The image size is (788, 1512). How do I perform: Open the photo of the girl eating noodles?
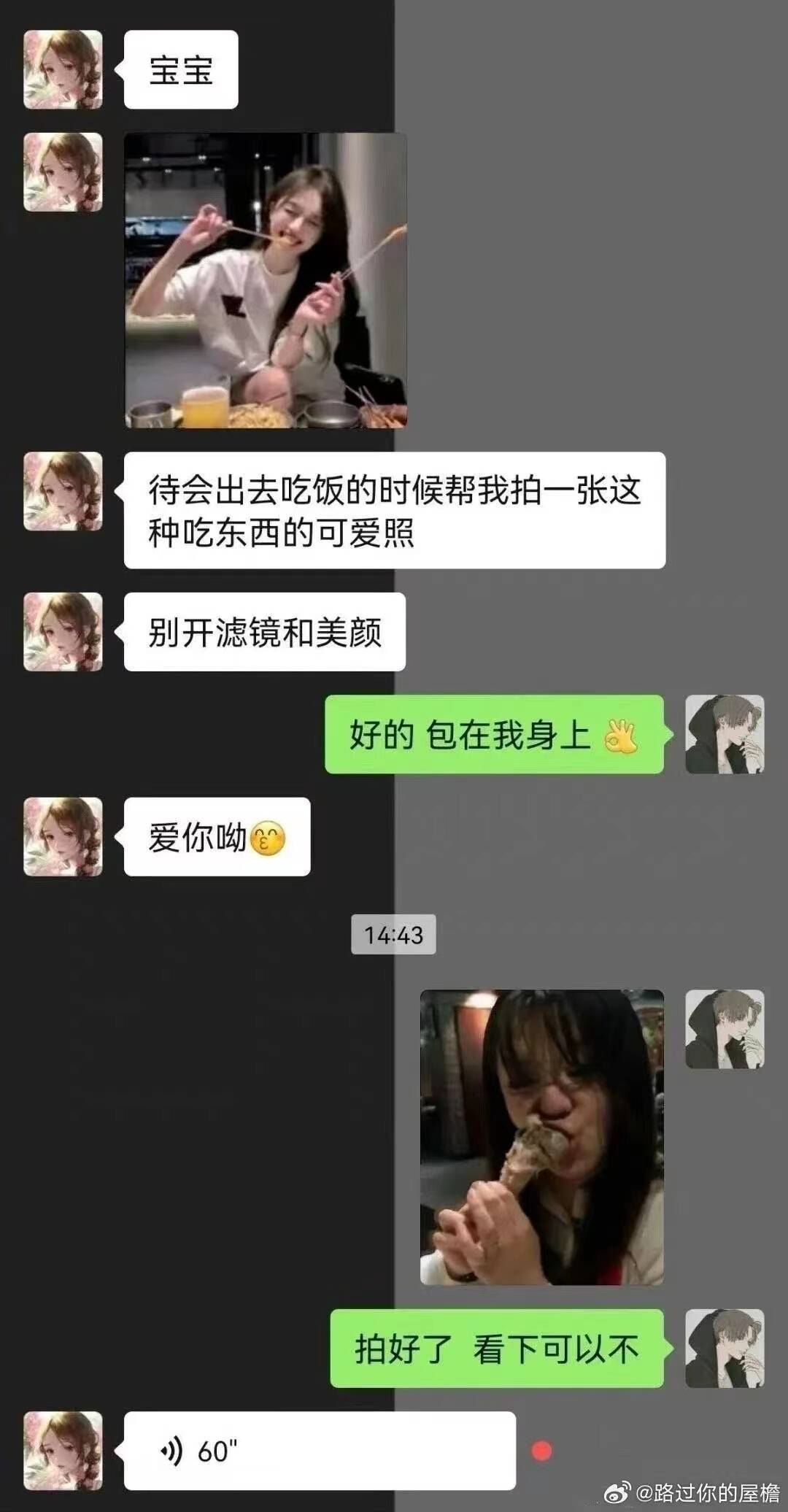(266, 280)
